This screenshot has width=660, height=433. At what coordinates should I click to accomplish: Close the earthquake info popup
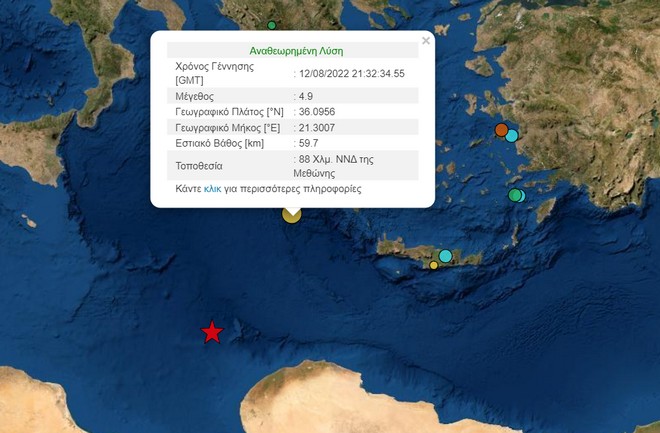[426, 41]
